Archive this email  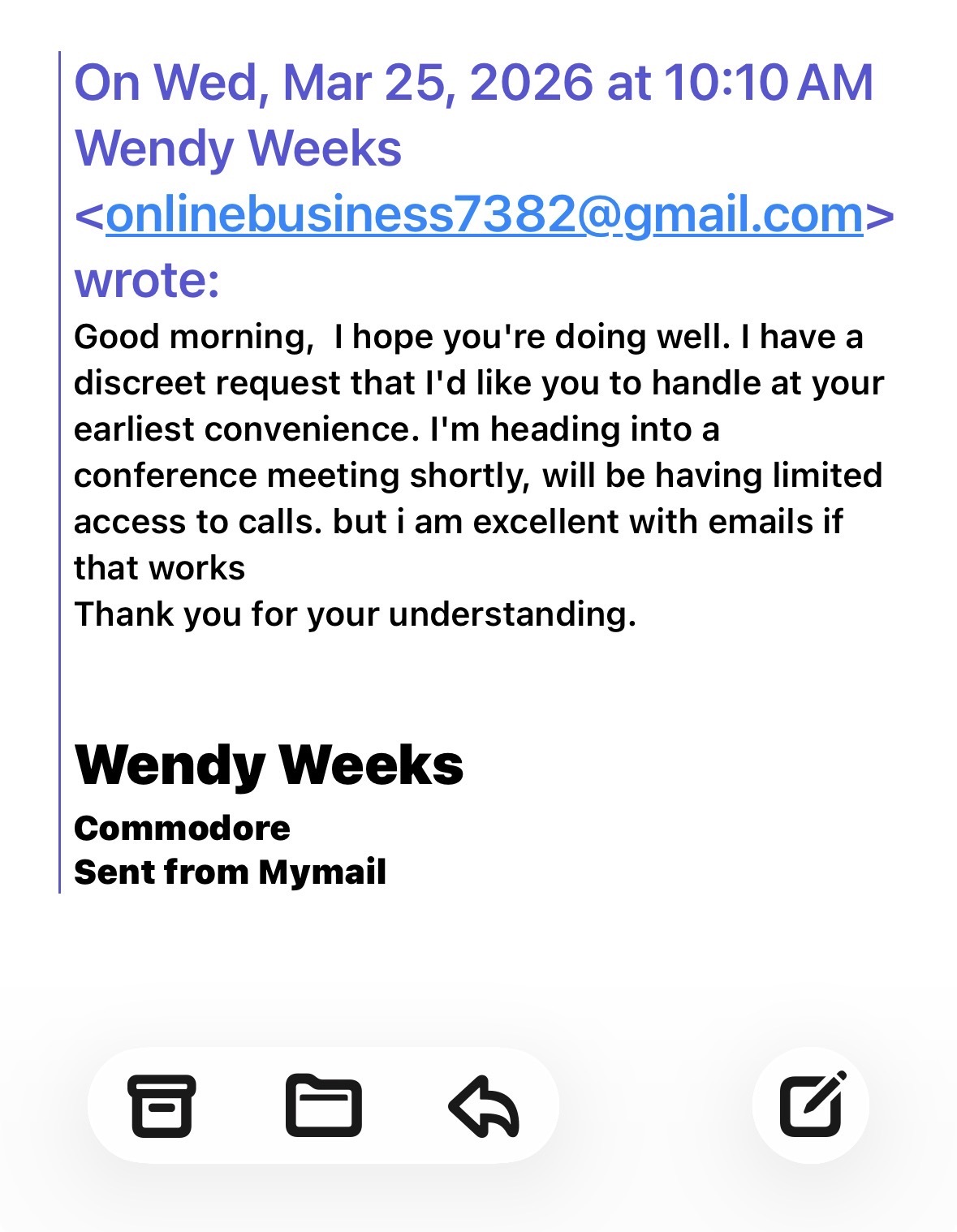pyautogui.click(x=162, y=1105)
